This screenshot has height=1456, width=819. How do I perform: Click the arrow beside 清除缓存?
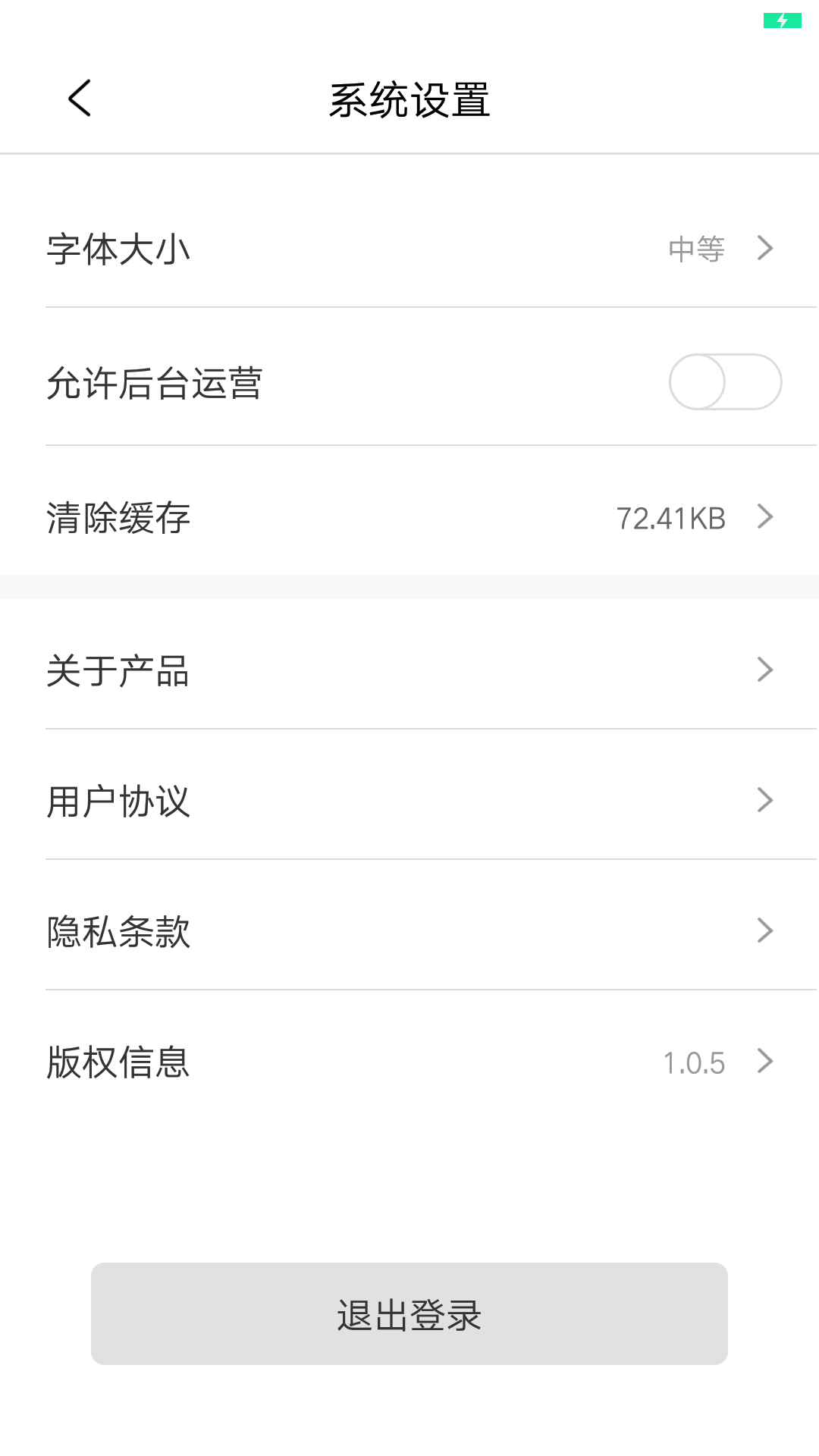click(x=764, y=516)
